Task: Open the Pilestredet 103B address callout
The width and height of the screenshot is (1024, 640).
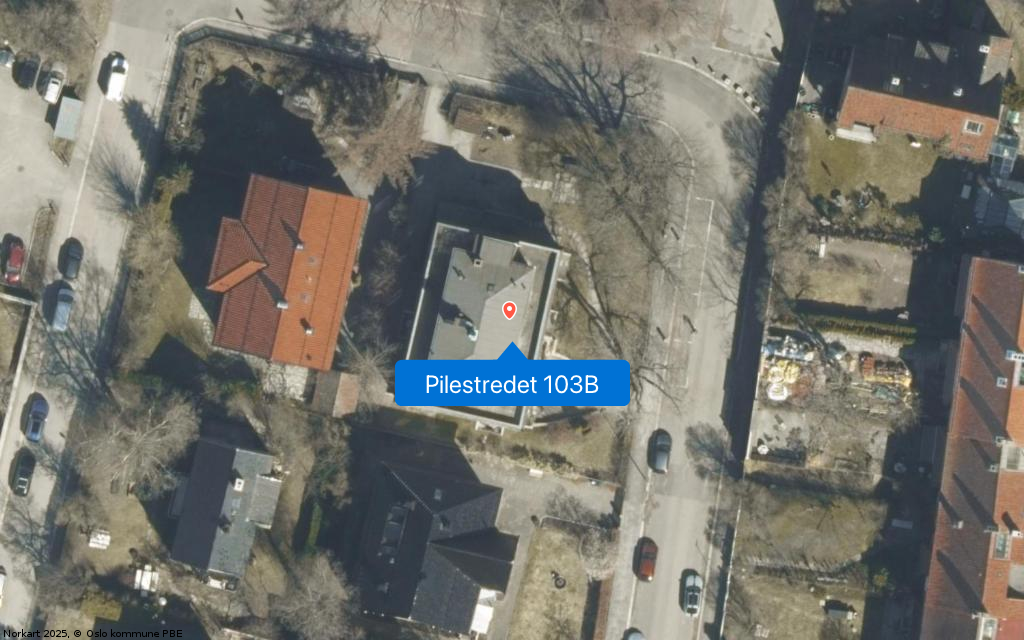Action: 512,384
